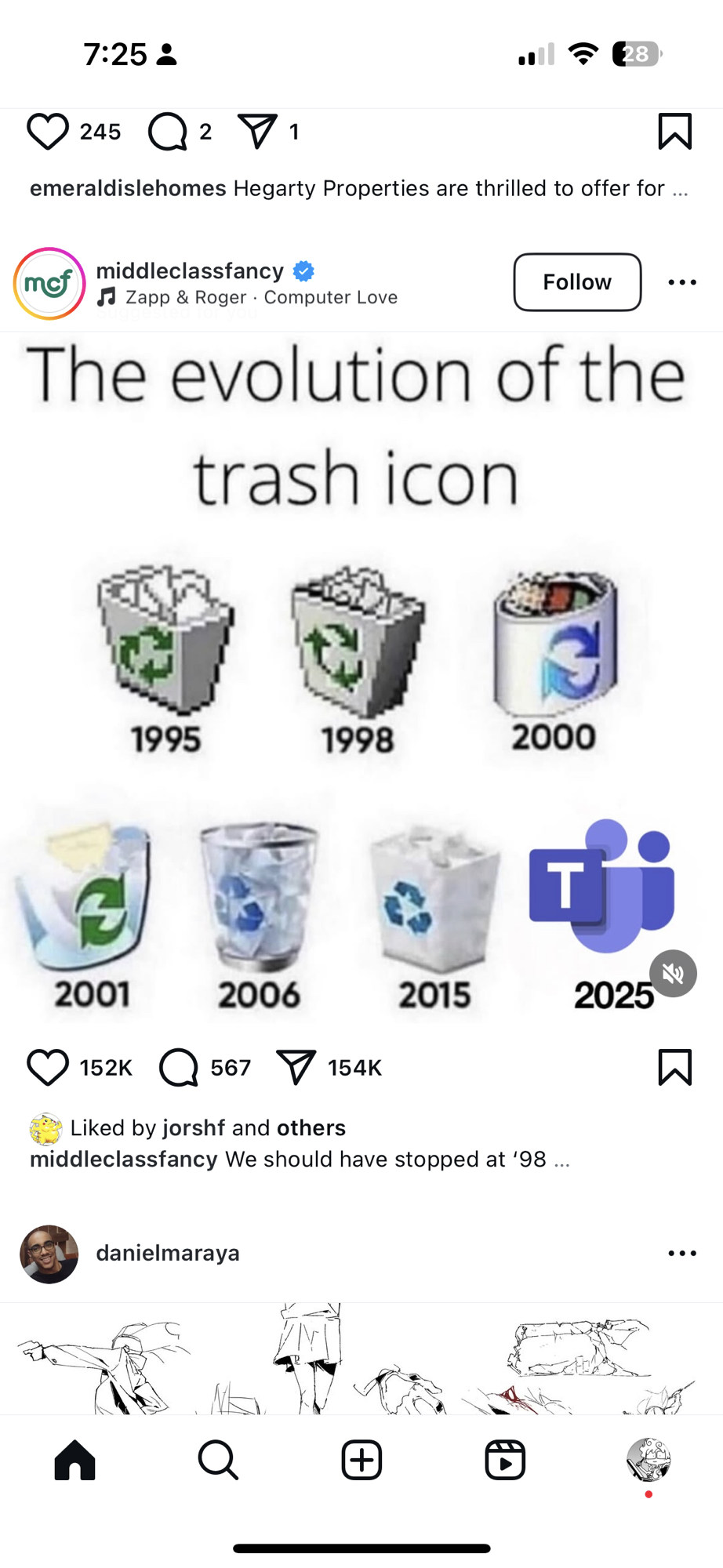The width and height of the screenshot is (723, 1568).
Task: Switch to the Reels tab
Action: [x=505, y=1460]
